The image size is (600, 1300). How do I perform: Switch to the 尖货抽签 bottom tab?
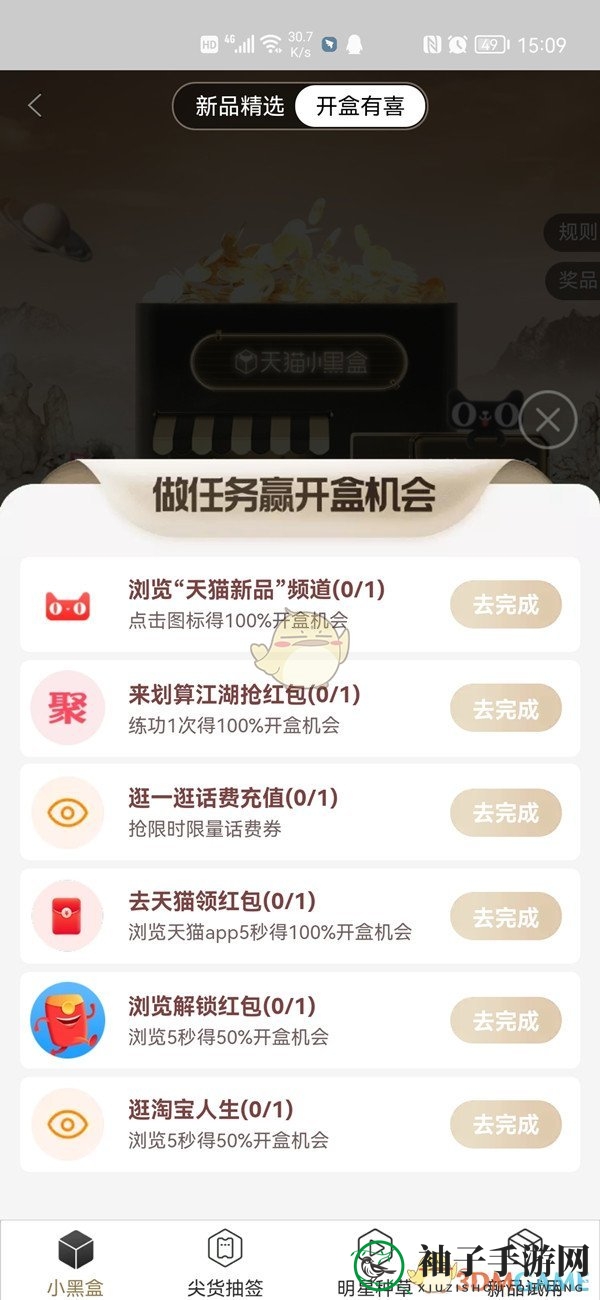pyautogui.click(x=225, y=1260)
